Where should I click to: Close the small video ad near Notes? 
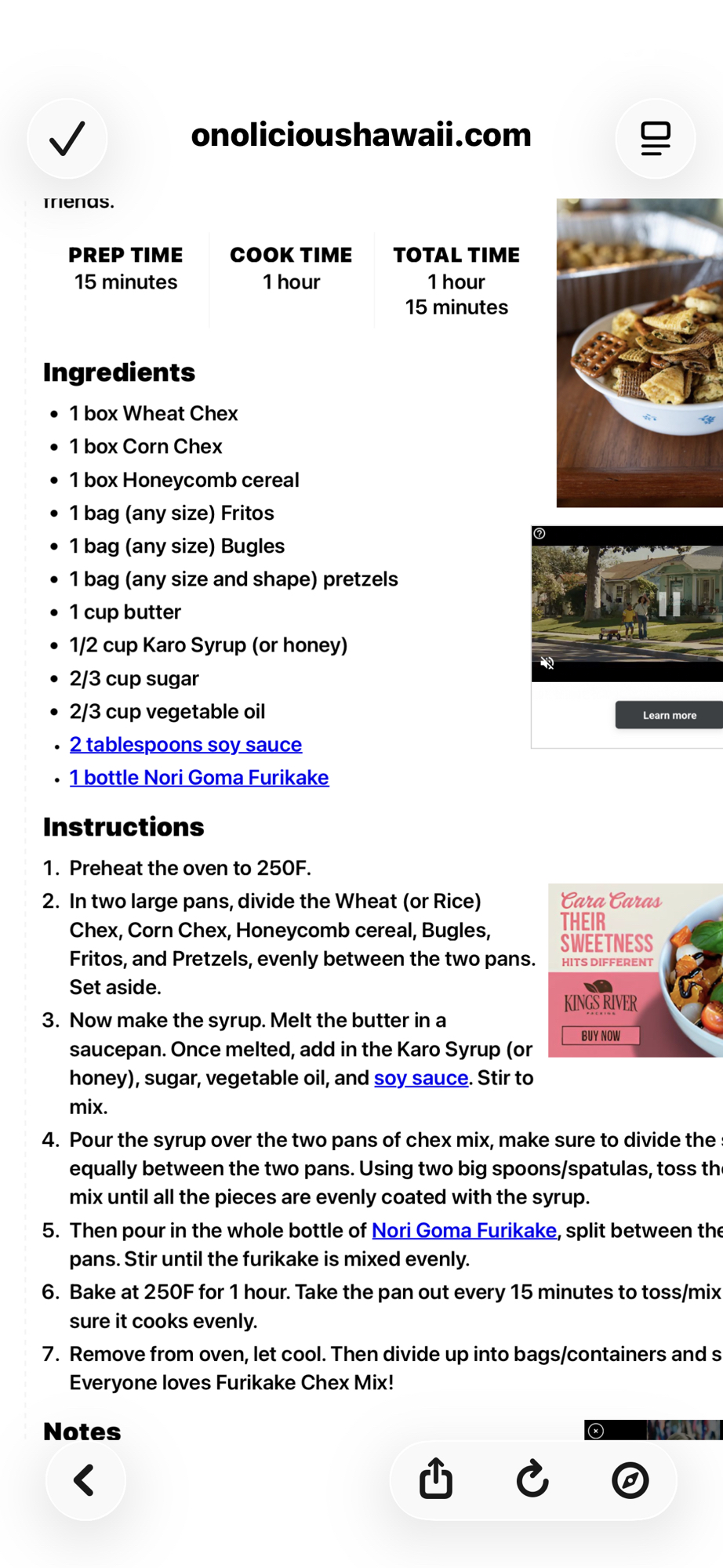pos(596,1431)
